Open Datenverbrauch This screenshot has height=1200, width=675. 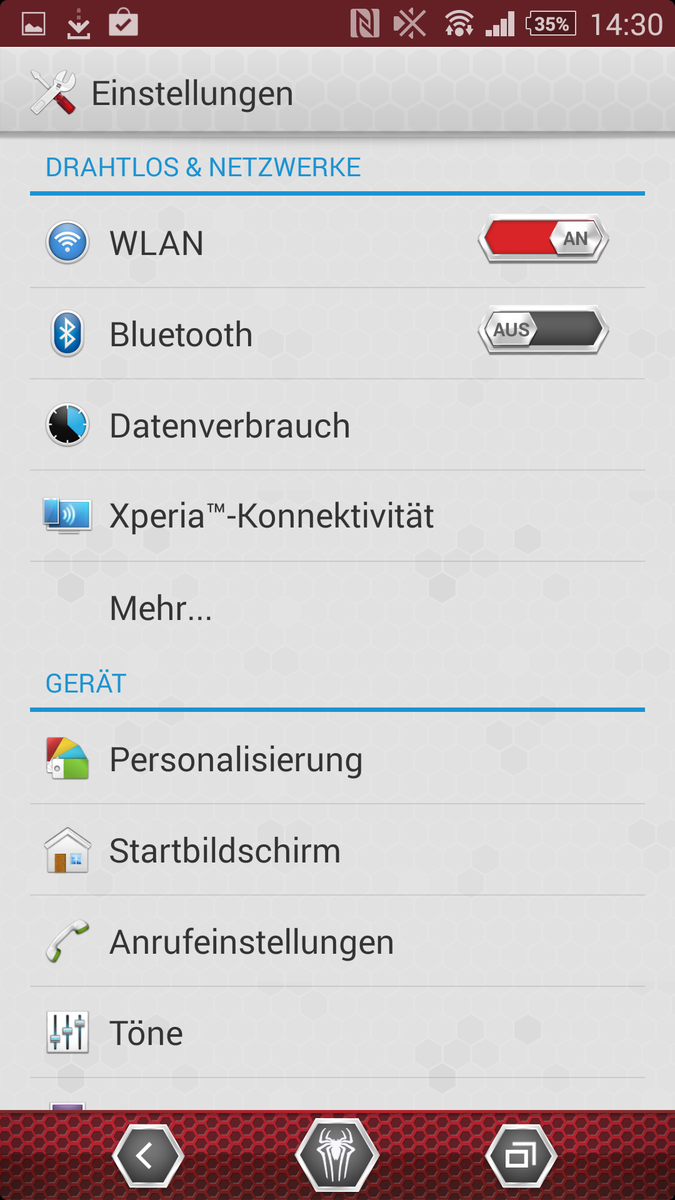(338, 425)
